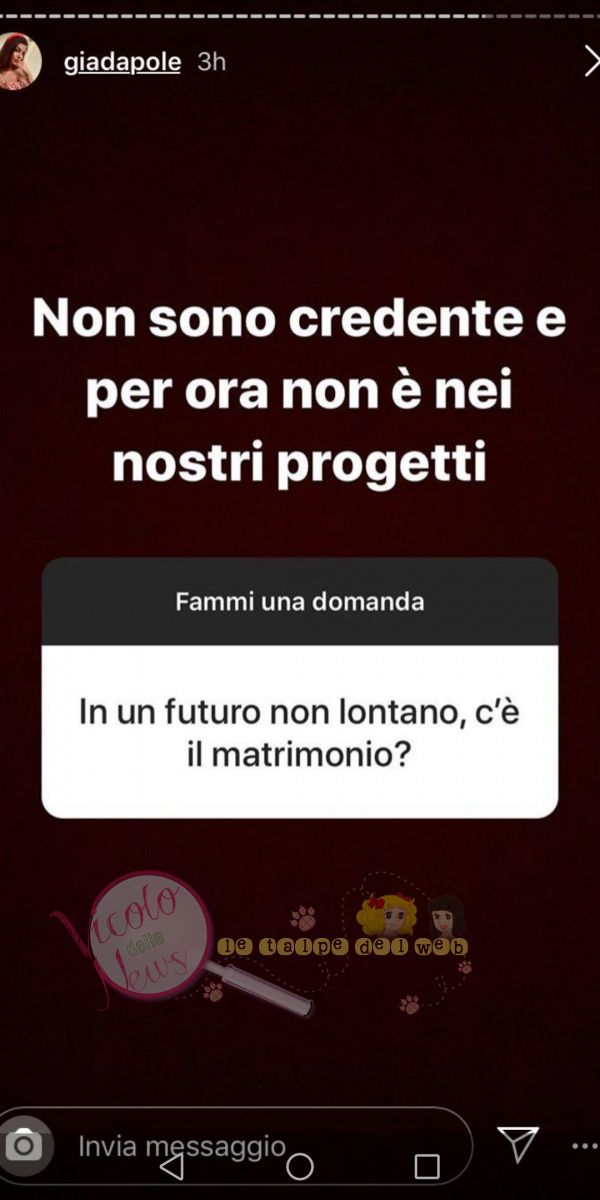The height and width of the screenshot is (1200, 600).
Task: Open the three-dot more options
Action: (584, 1146)
